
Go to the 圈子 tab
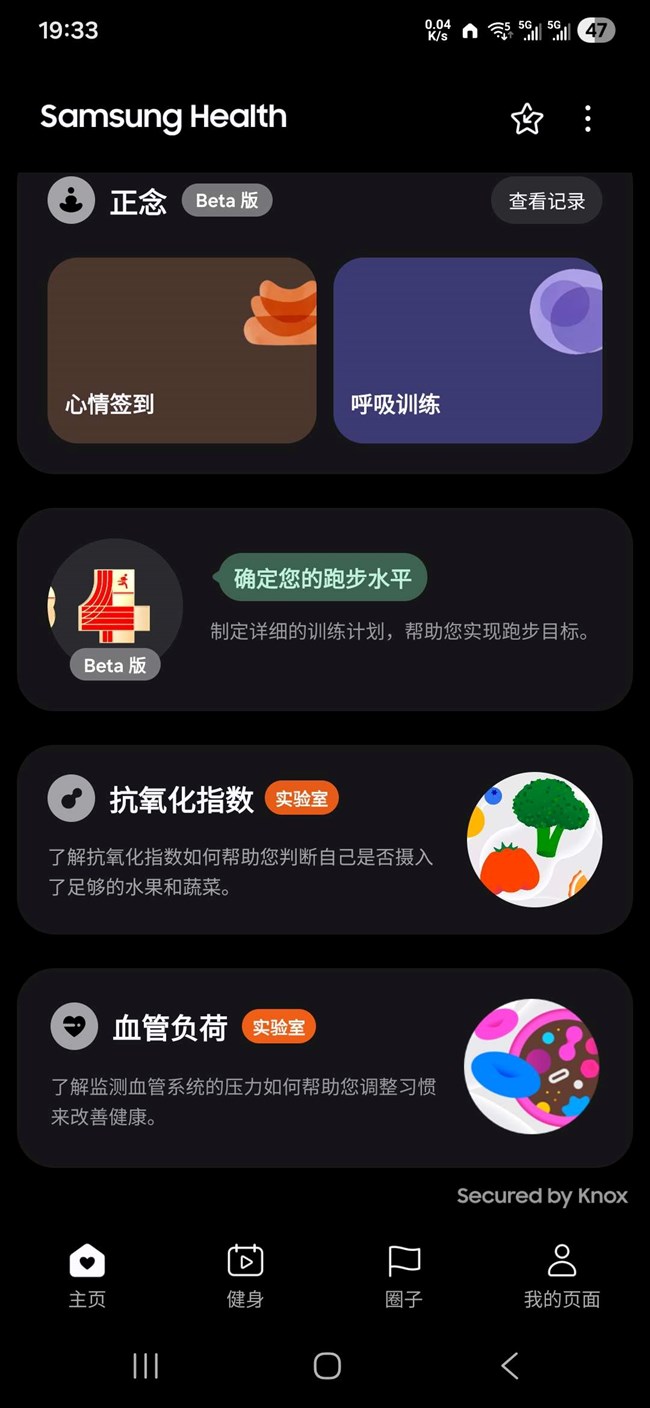(404, 1275)
